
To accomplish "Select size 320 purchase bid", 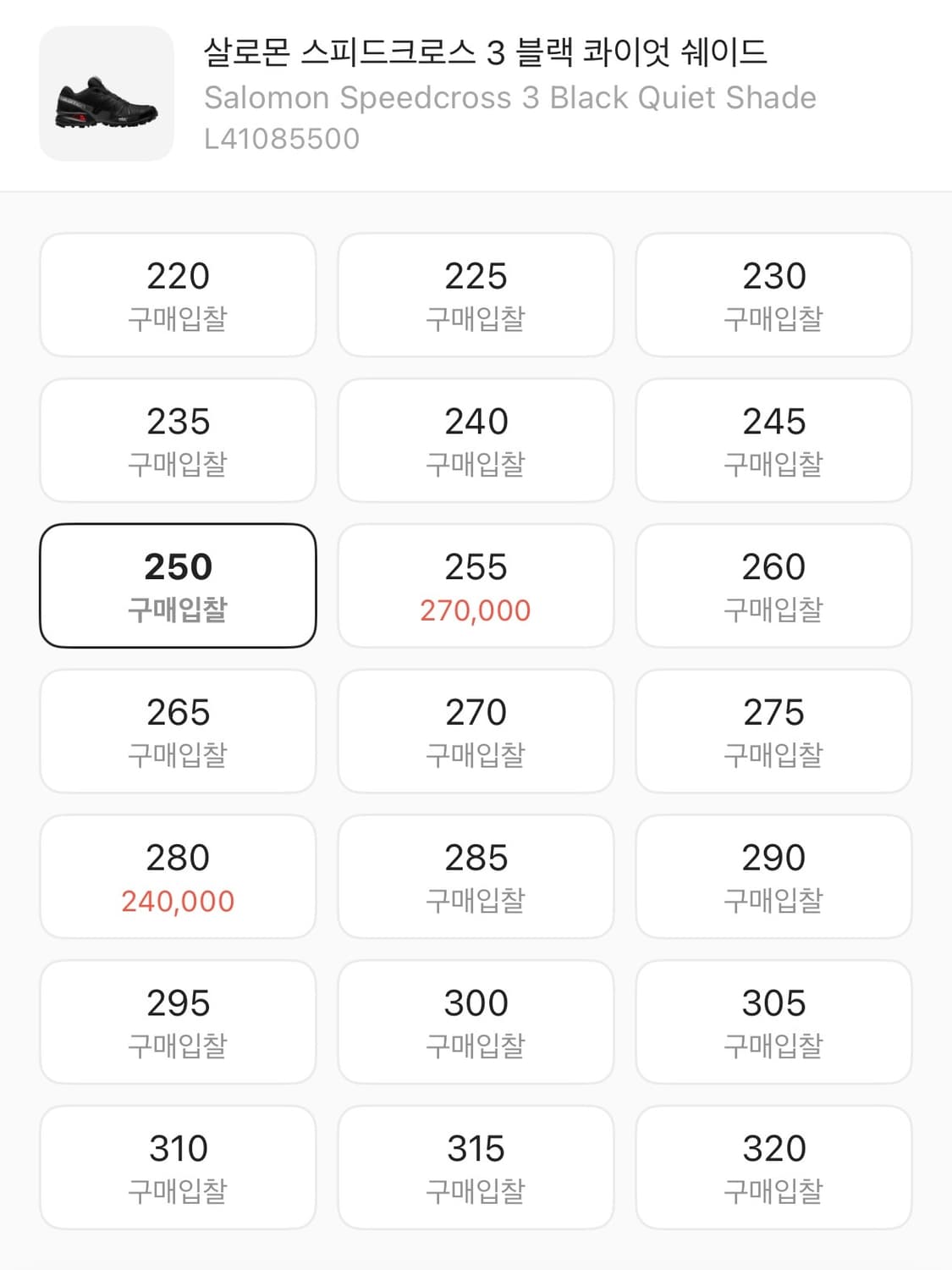I will 773,1168.
